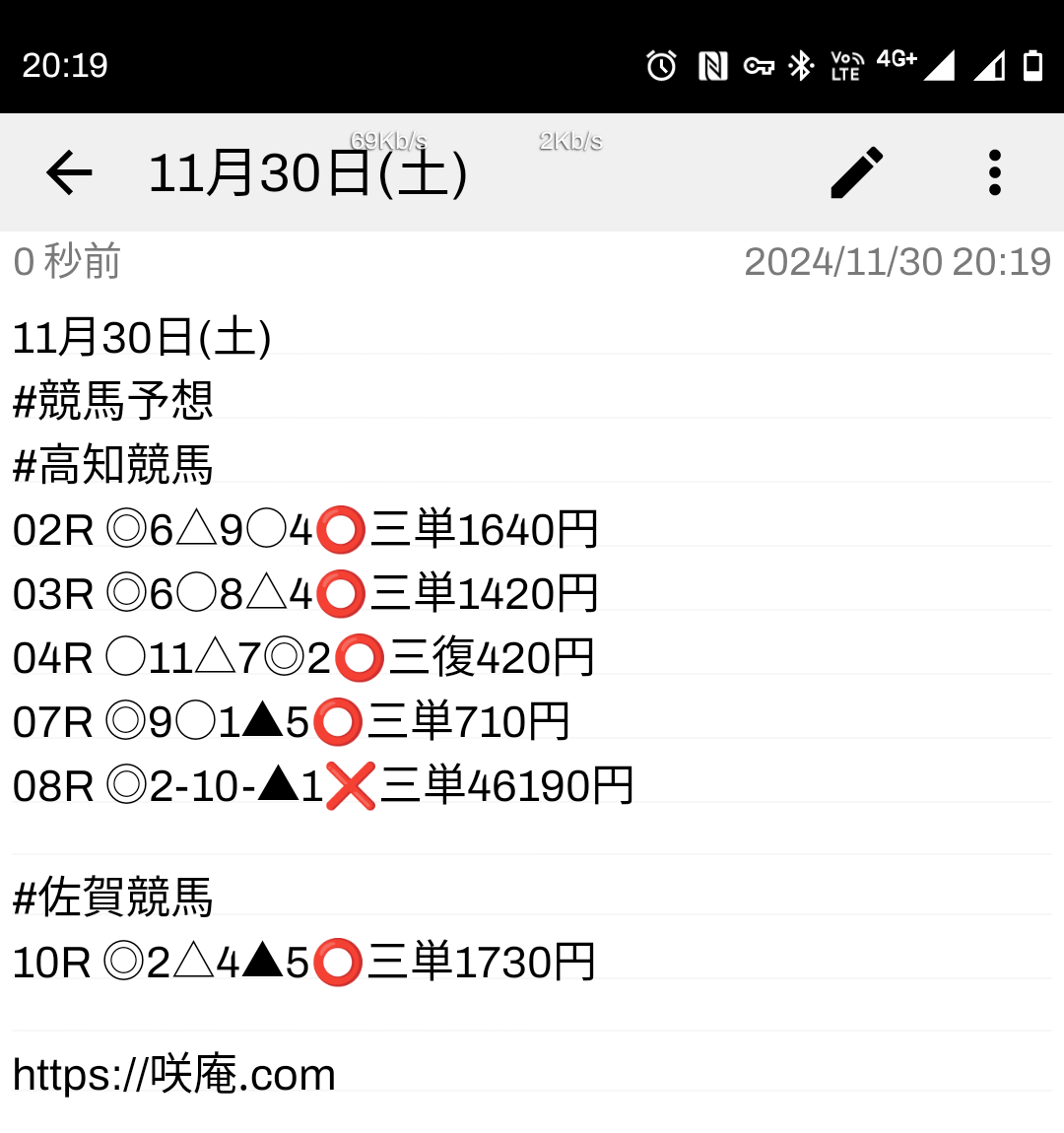Open the overflow menu
The height and width of the screenshot is (1133, 1064).
pos(994,173)
